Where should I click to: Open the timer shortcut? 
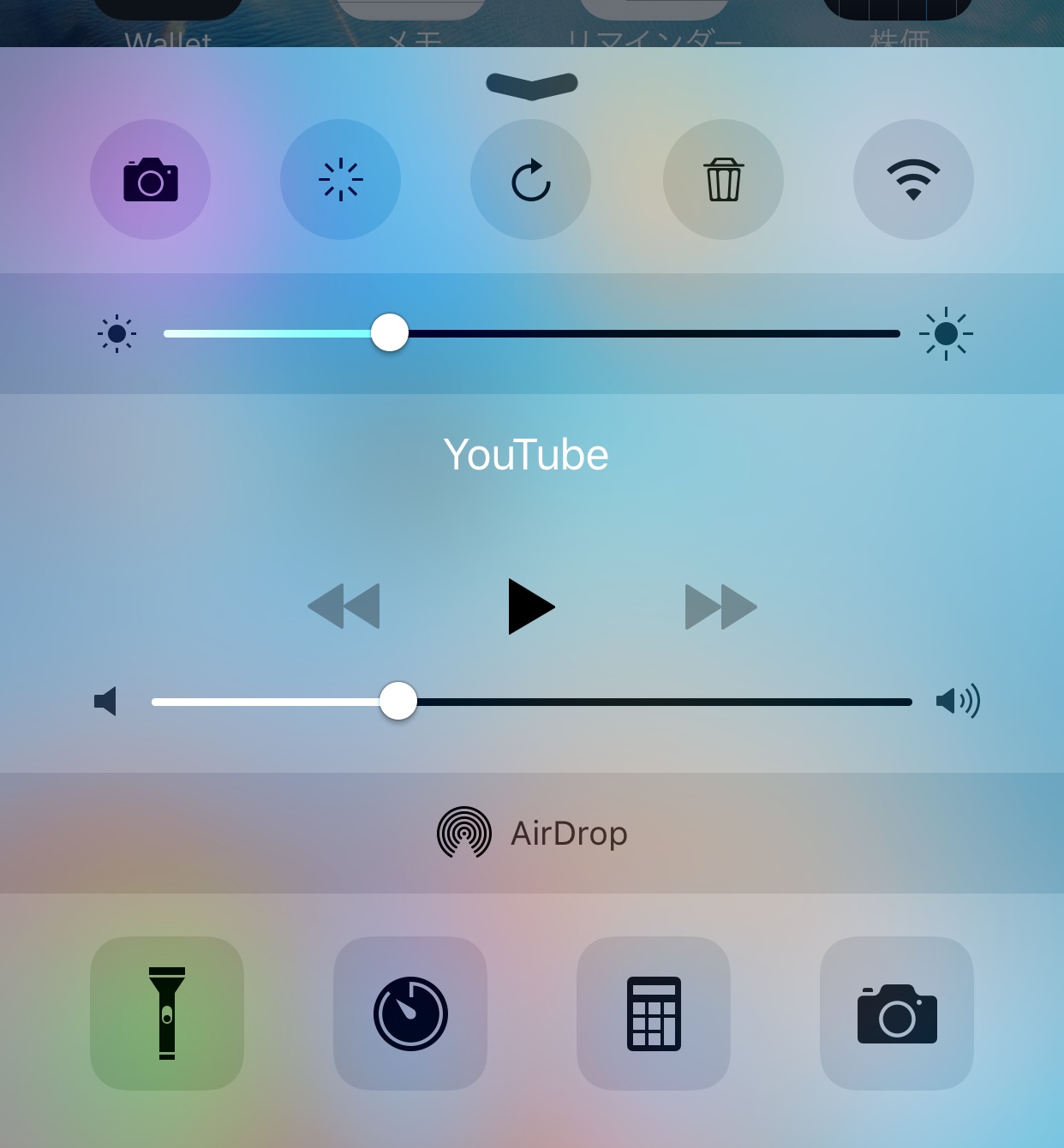[410, 1013]
